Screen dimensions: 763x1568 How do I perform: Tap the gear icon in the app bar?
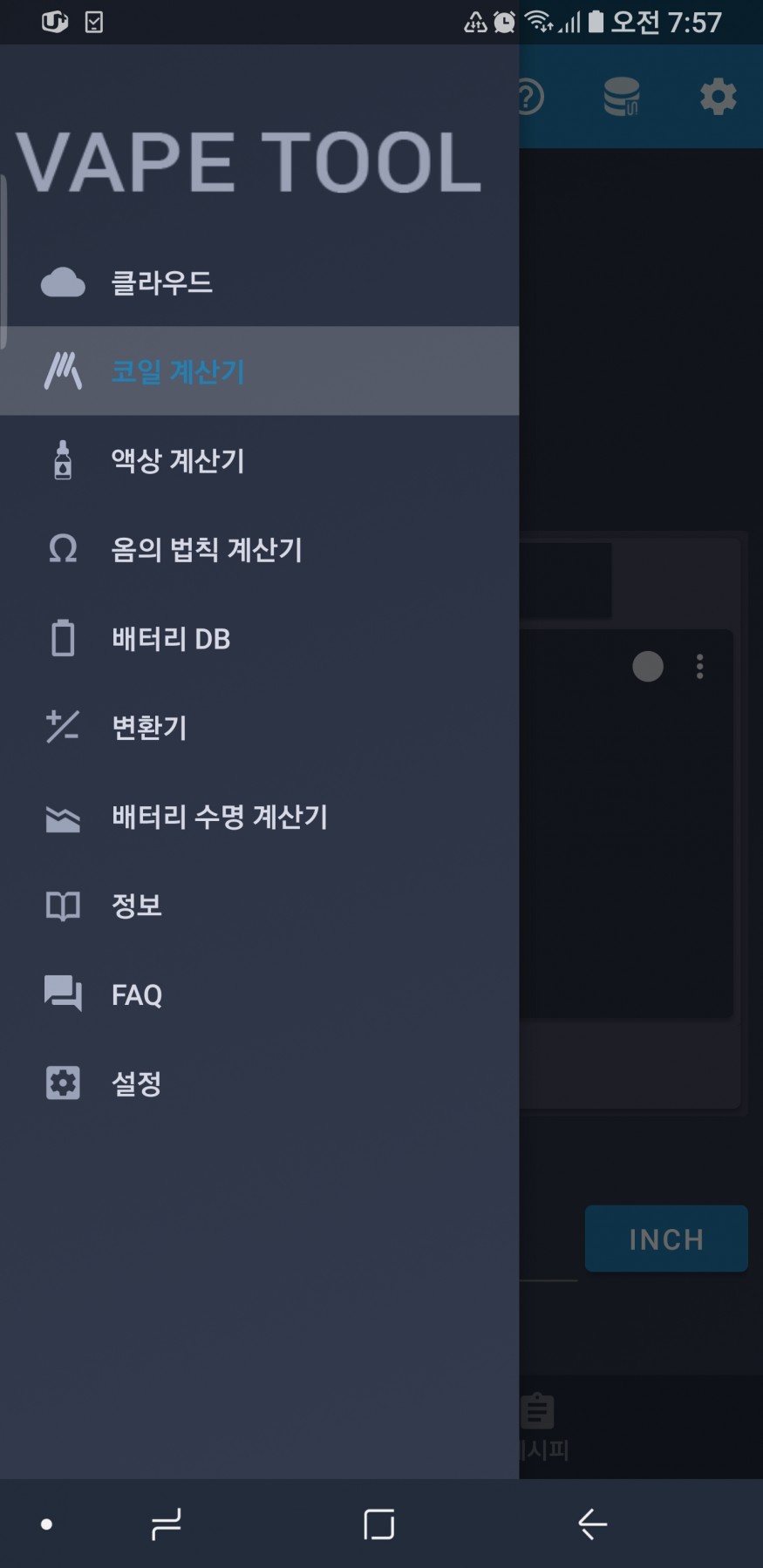pyautogui.click(x=718, y=97)
